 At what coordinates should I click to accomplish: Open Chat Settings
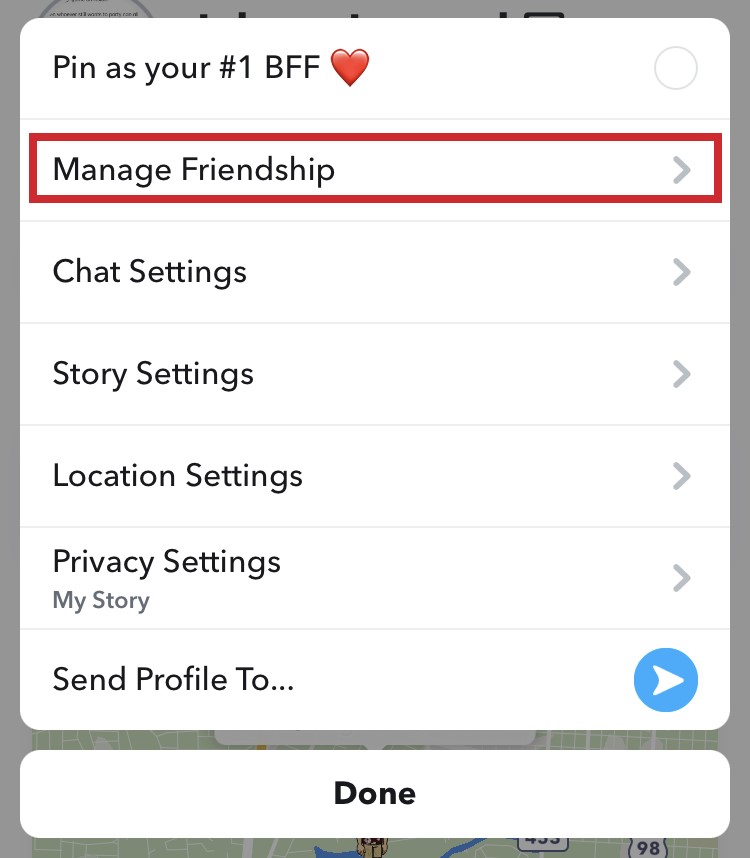[x=373, y=272]
